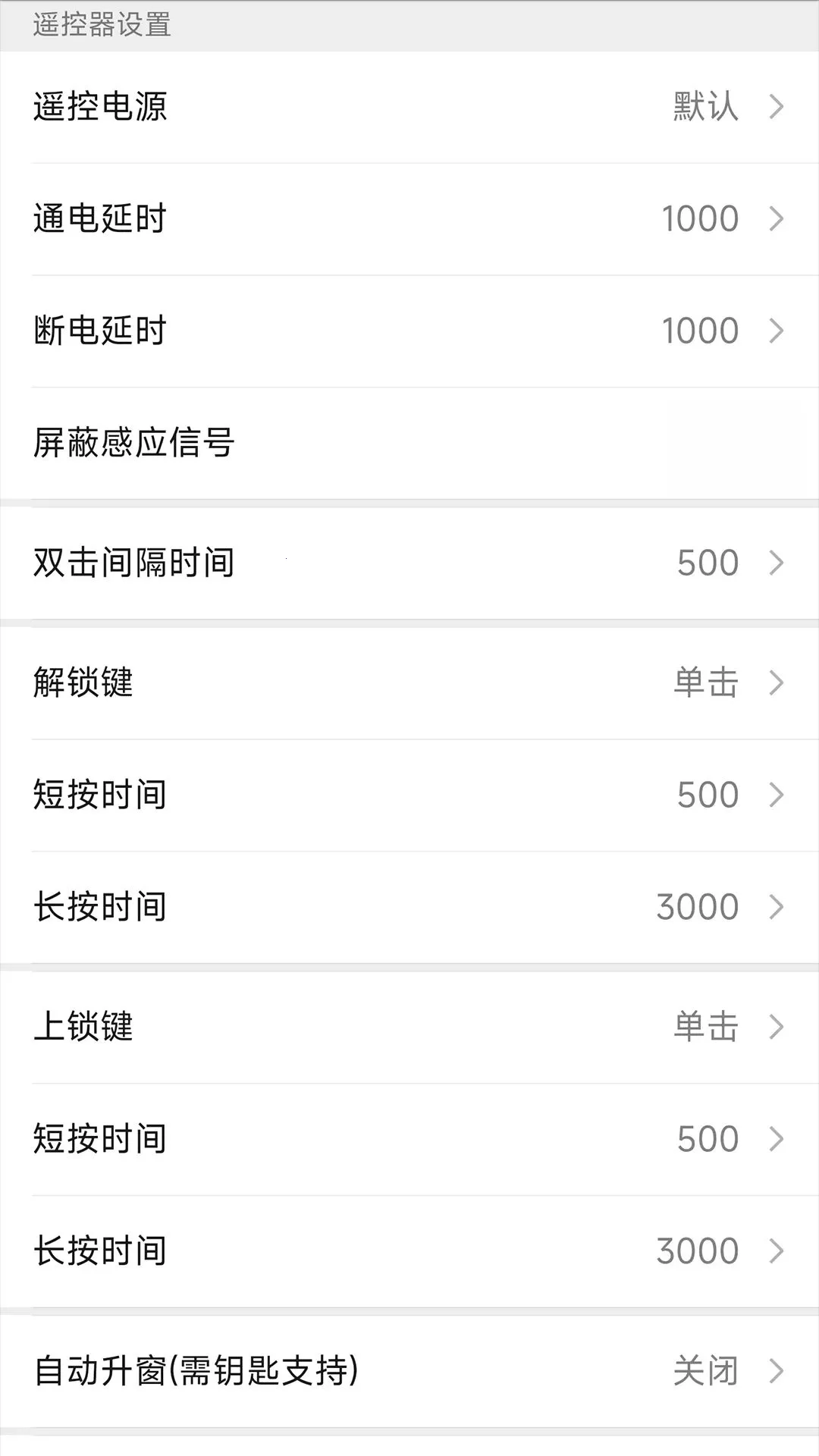The height and width of the screenshot is (1456, 819).
Task: Edit 短按时间 under 解锁键
Action: tap(409, 795)
